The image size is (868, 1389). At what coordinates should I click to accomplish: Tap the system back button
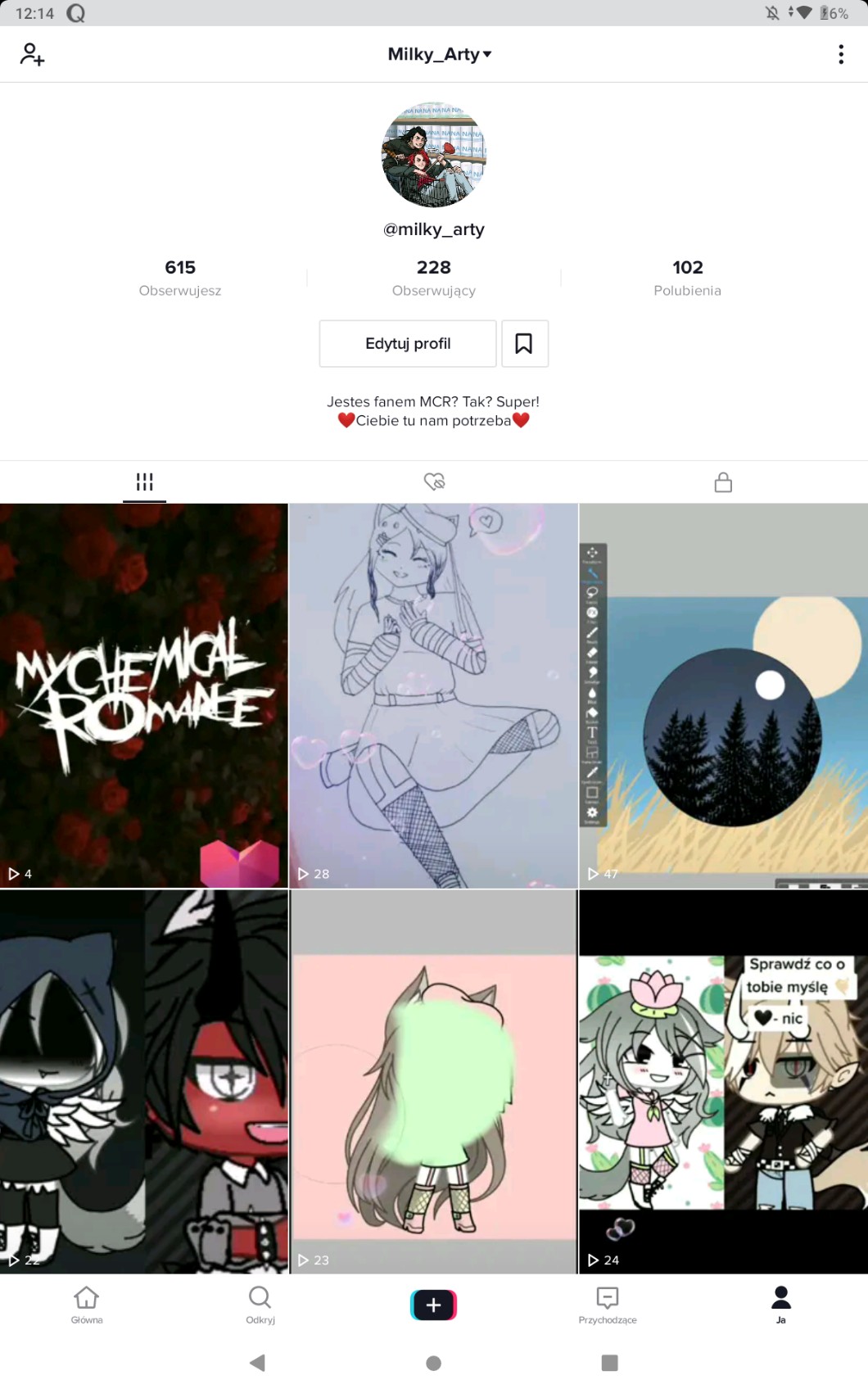click(x=258, y=1363)
